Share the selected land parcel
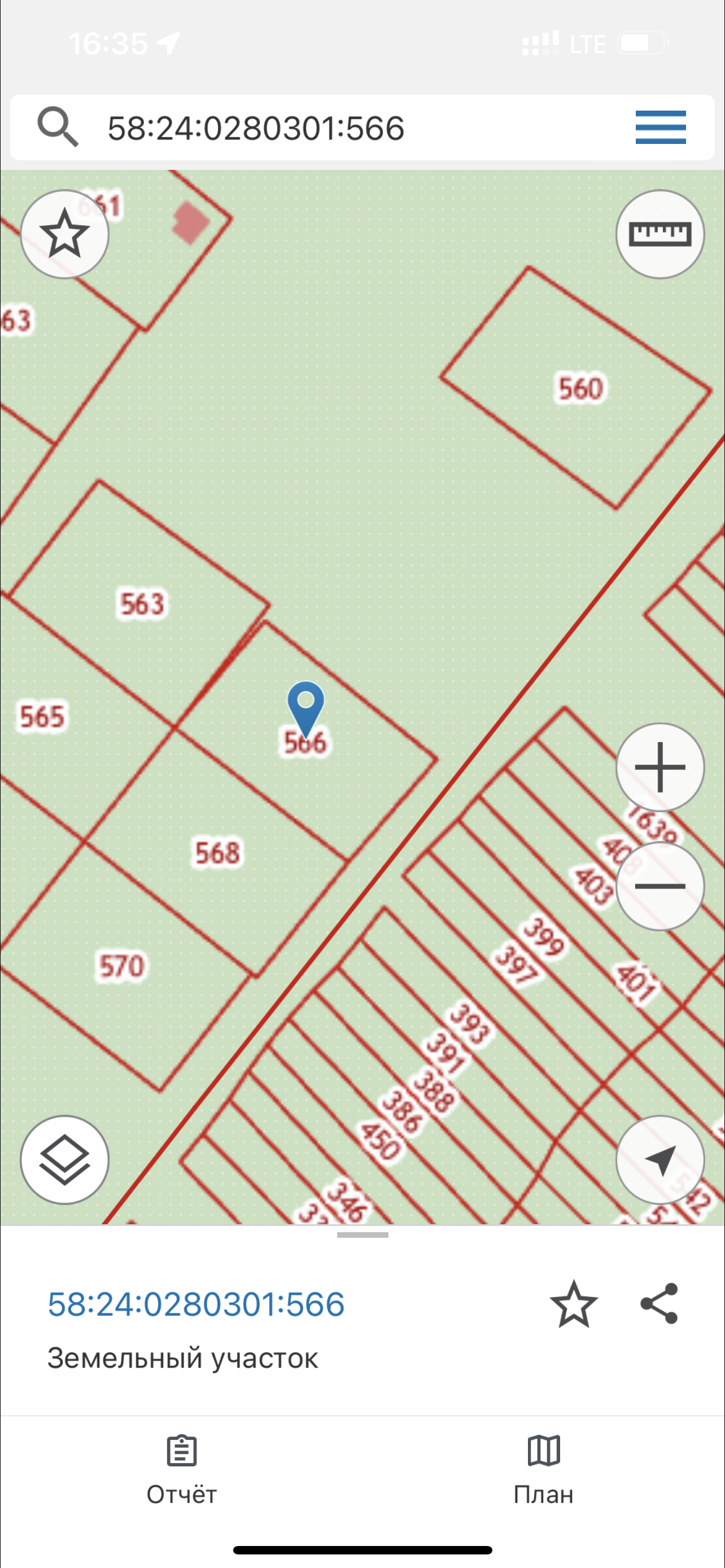Screen dimensions: 725x1568 (x=658, y=1304)
